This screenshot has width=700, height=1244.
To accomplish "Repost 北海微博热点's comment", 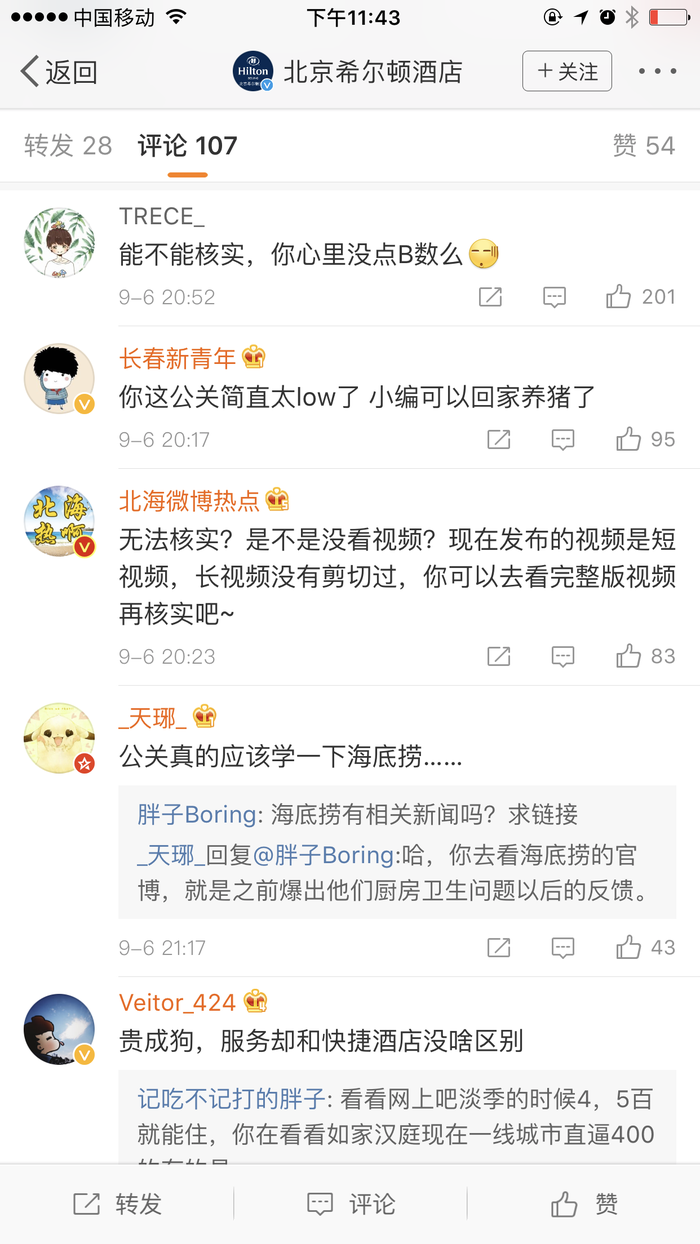I will (498, 656).
